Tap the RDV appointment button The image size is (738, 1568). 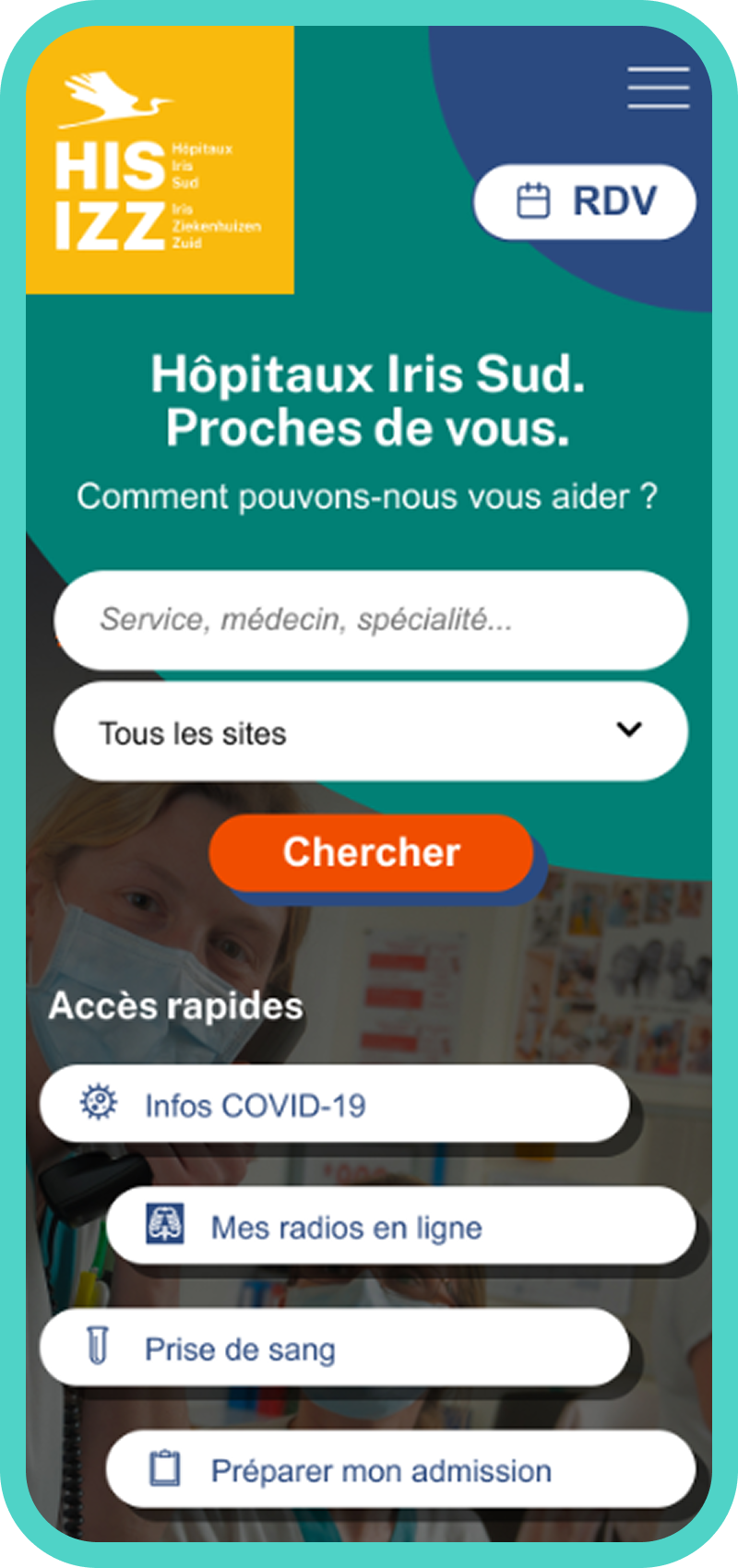tap(585, 201)
